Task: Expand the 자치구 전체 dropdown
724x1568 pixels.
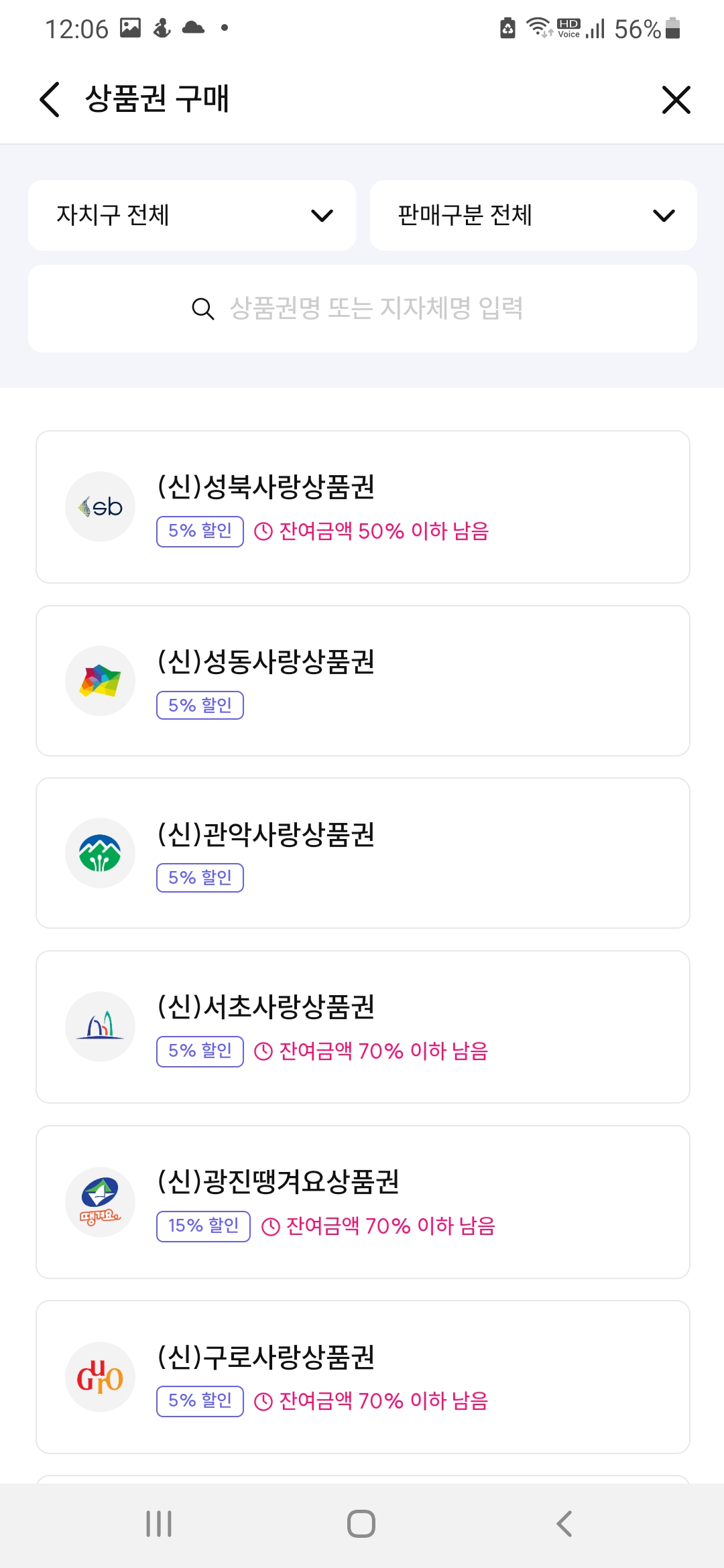Action: [x=192, y=215]
